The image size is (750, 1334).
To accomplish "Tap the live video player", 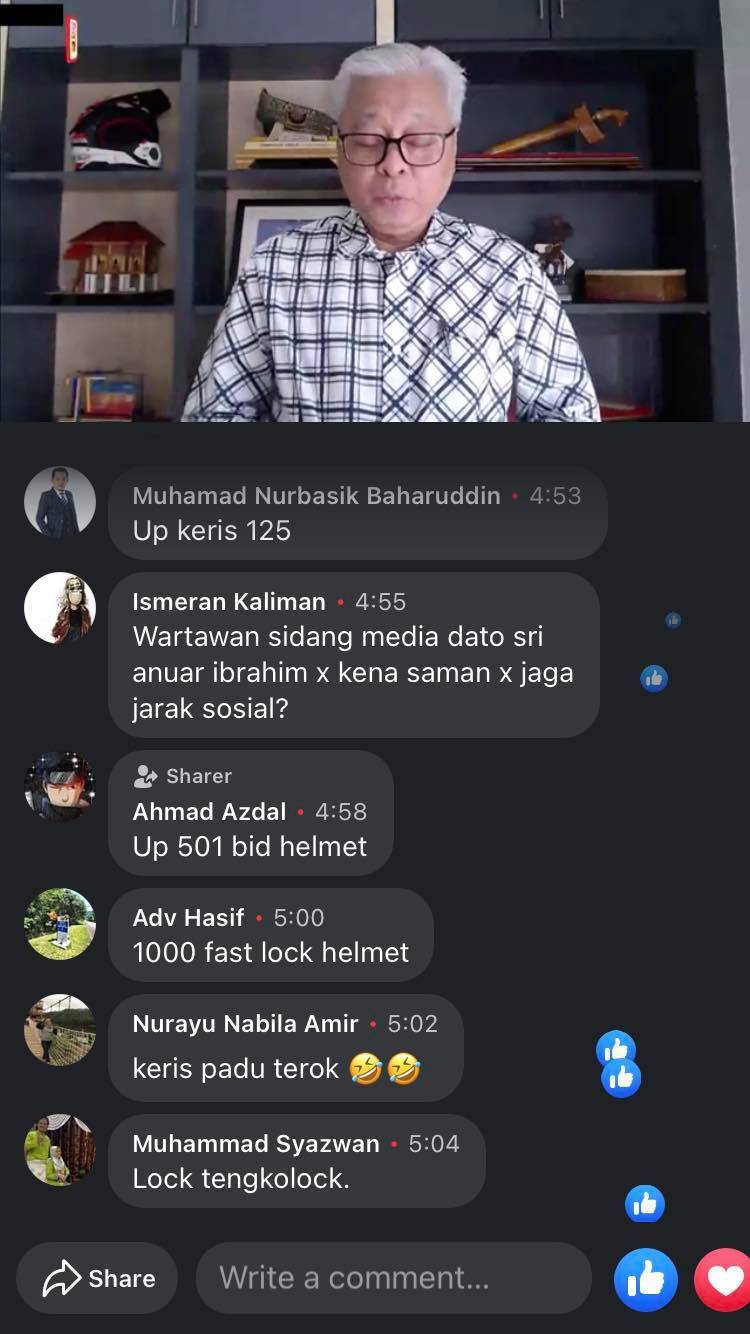I will [375, 210].
